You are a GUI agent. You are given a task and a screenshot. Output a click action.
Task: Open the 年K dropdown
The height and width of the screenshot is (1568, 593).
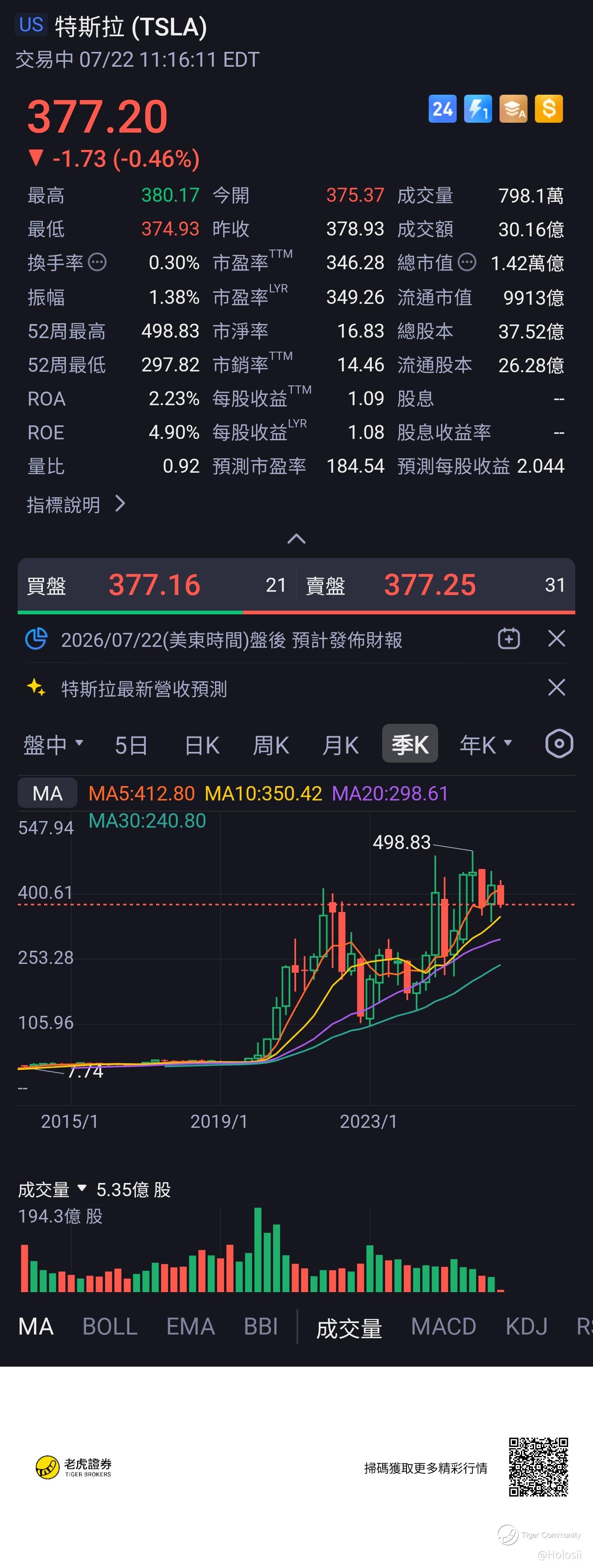click(486, 744)
